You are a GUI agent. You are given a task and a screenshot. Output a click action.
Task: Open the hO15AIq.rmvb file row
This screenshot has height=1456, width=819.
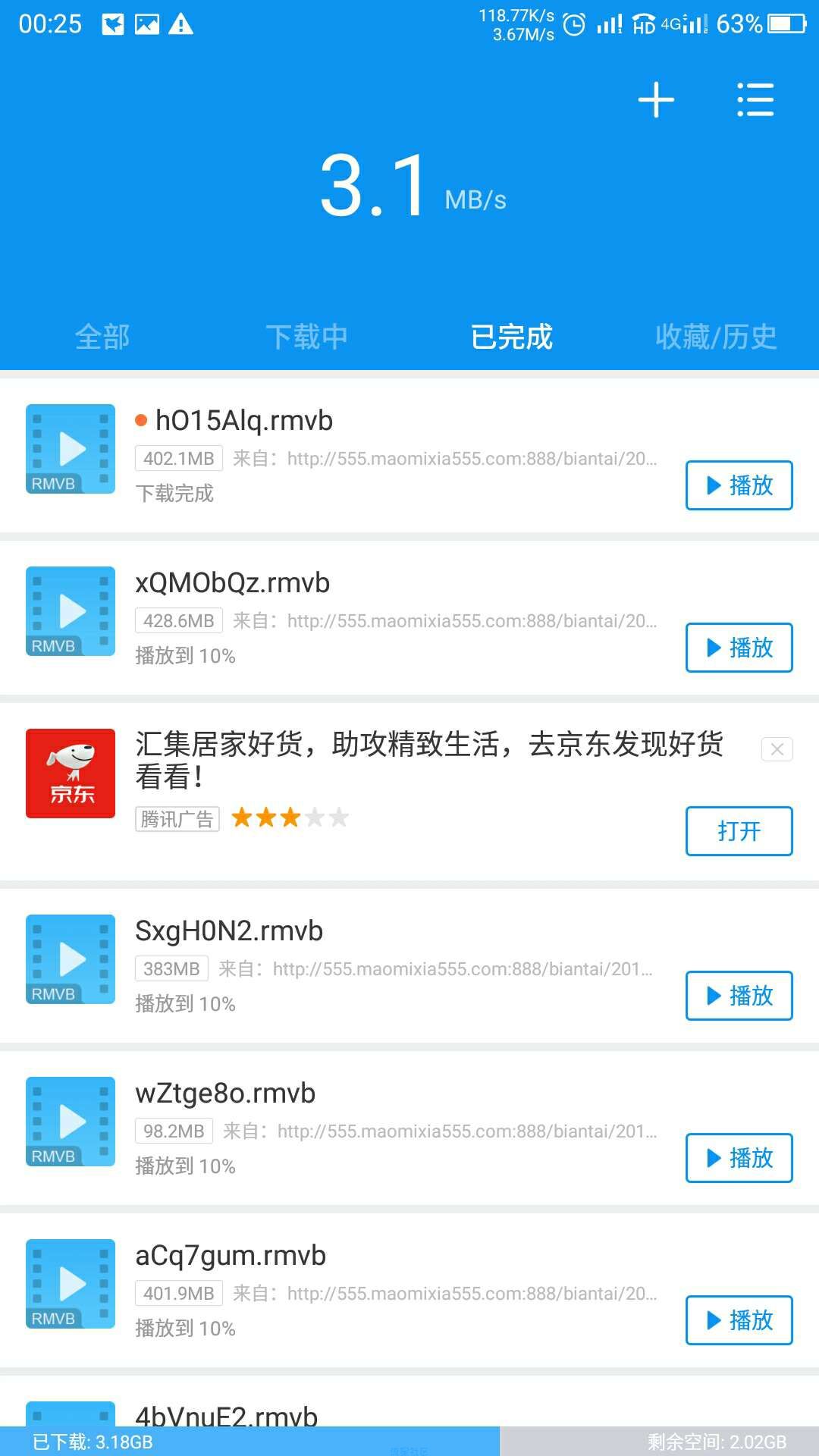pos(409,456)
